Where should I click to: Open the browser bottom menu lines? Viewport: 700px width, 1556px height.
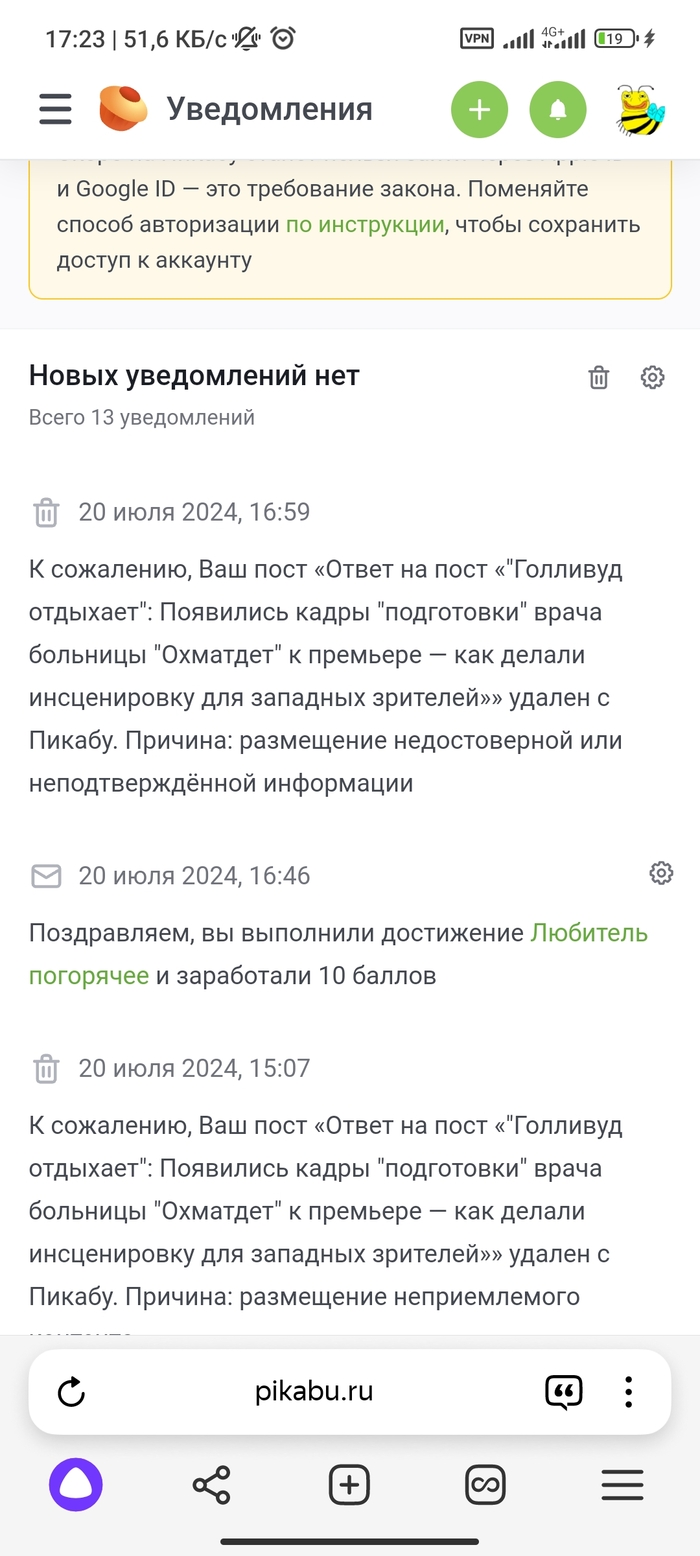point(622,1485)
